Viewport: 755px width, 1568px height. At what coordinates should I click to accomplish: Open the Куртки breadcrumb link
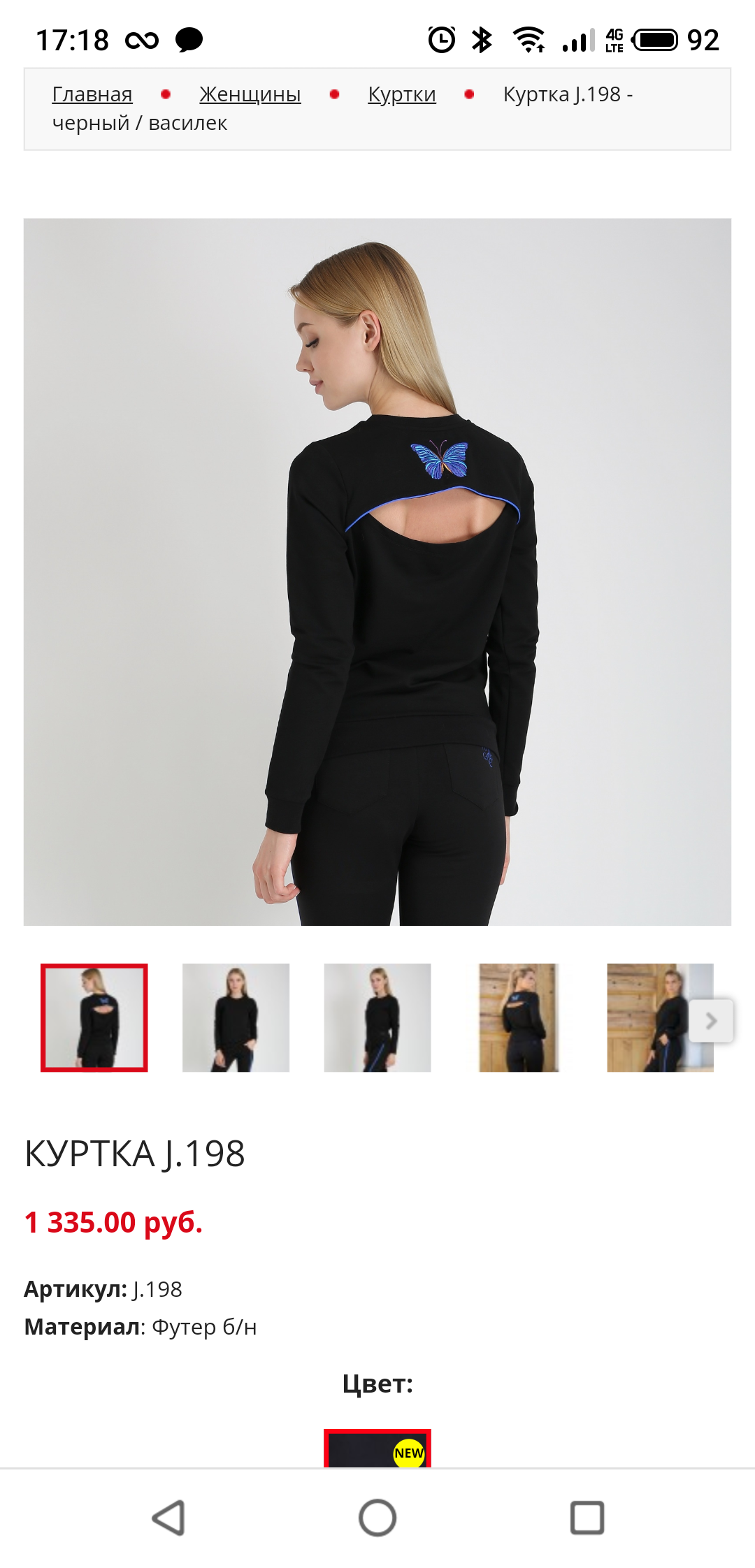(x=402, y=94)
